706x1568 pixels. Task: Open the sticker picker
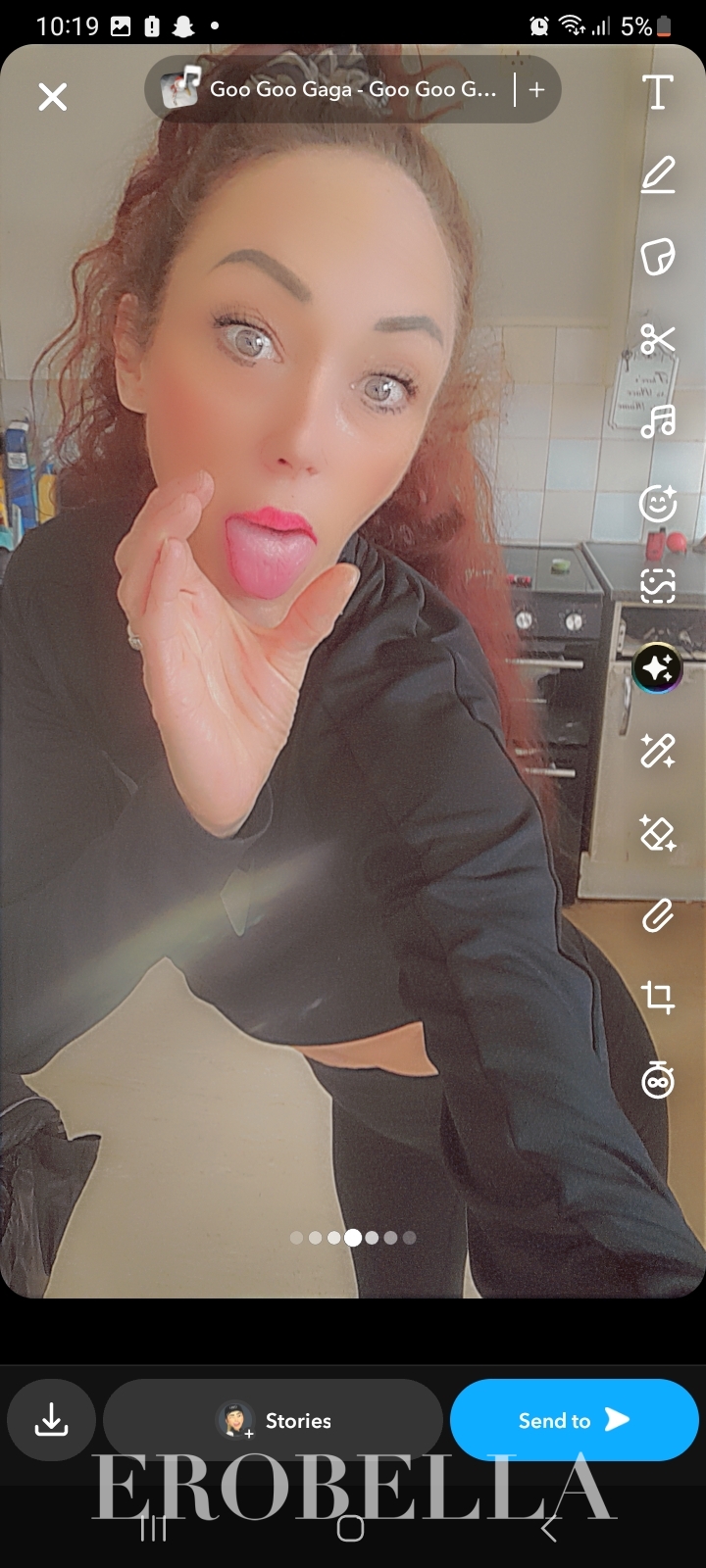pyautogui.click(x=658, y=257)
